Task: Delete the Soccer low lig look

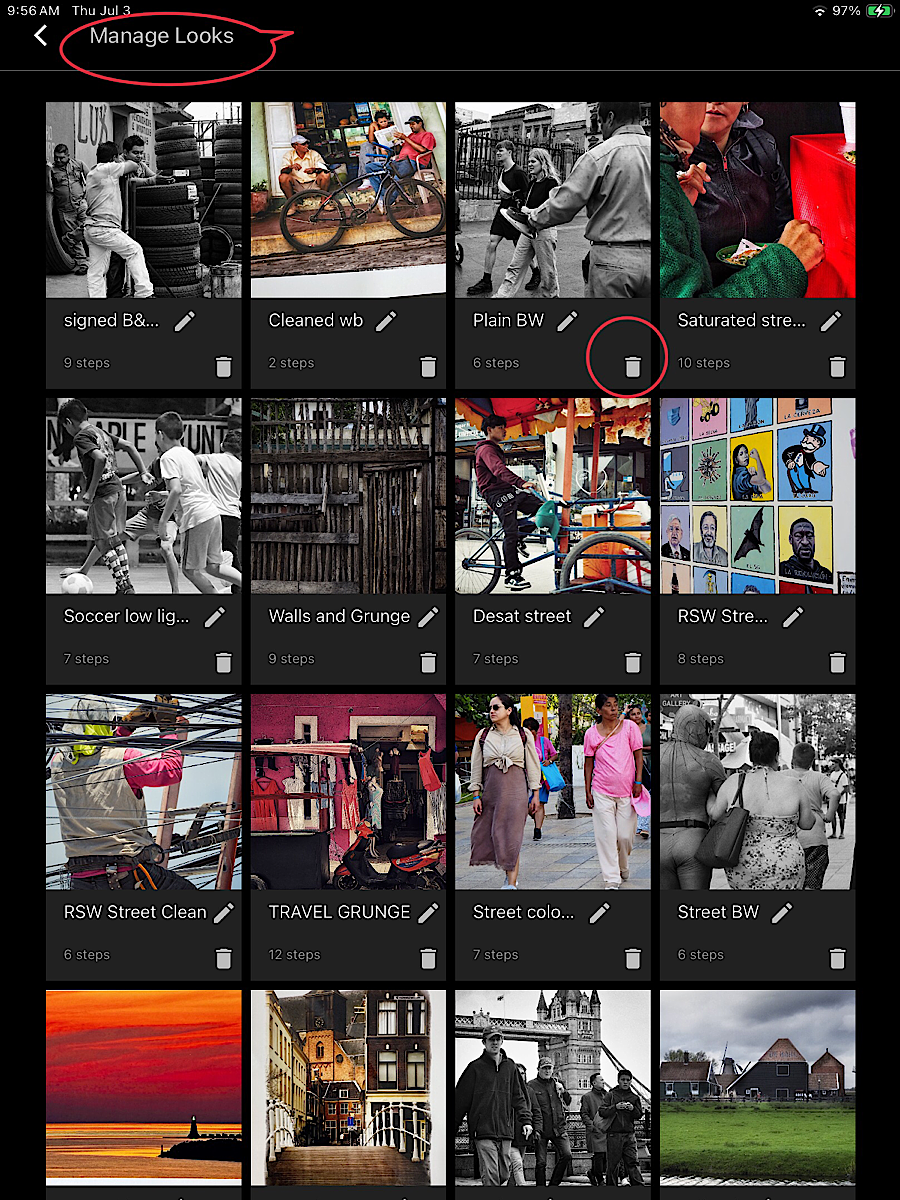Action: point(224,663)
